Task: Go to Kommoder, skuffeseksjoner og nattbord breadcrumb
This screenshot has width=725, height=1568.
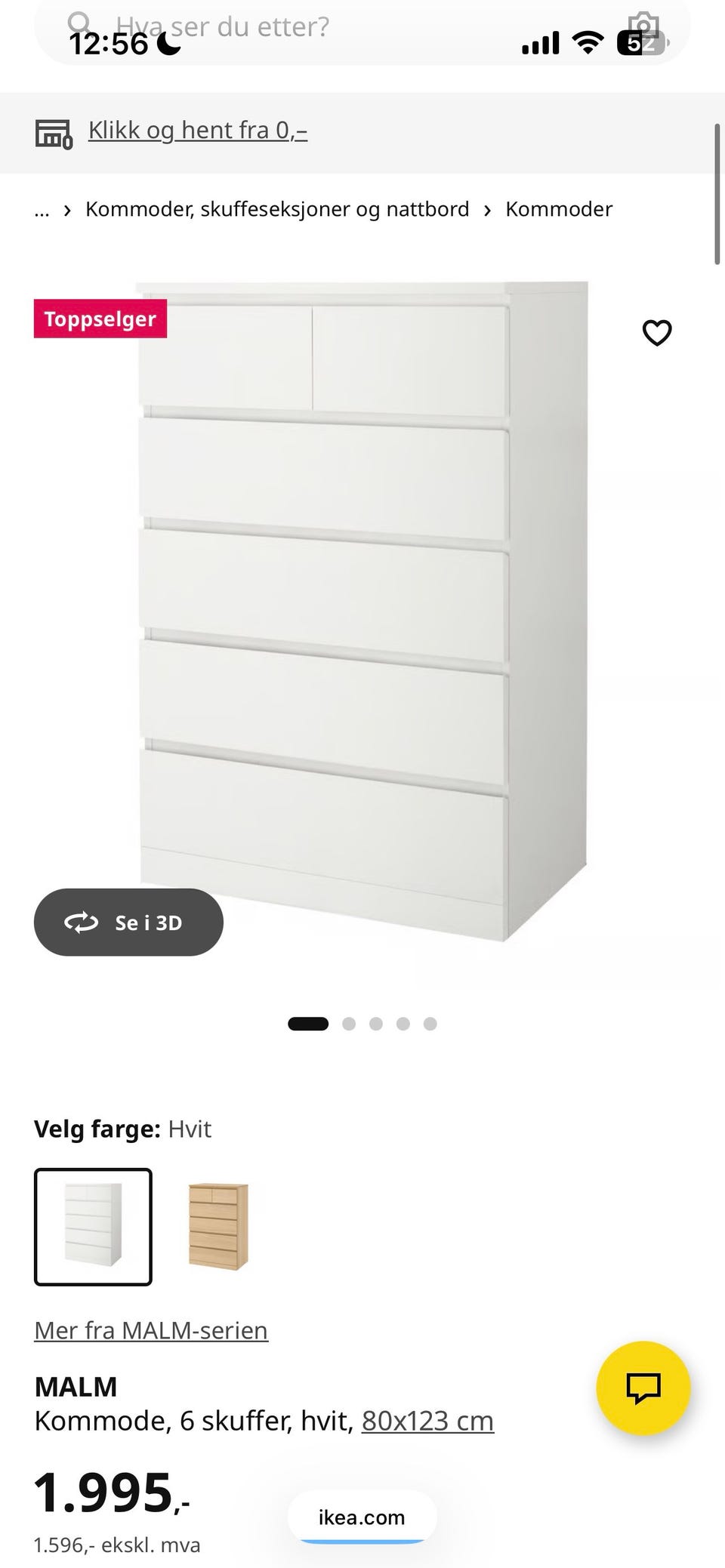Action: tap(277, 209)
